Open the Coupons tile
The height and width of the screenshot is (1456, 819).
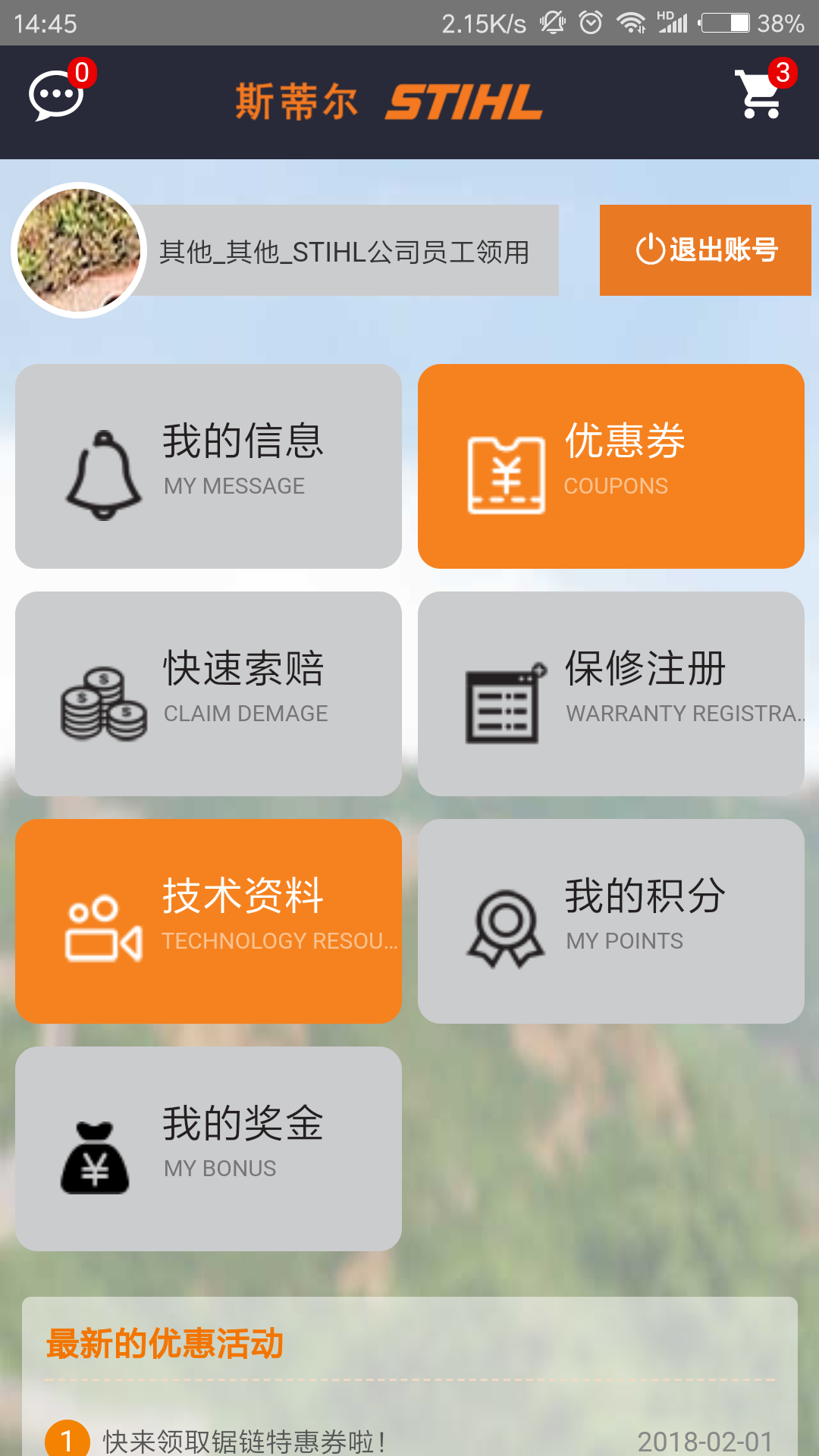(610, 466)
